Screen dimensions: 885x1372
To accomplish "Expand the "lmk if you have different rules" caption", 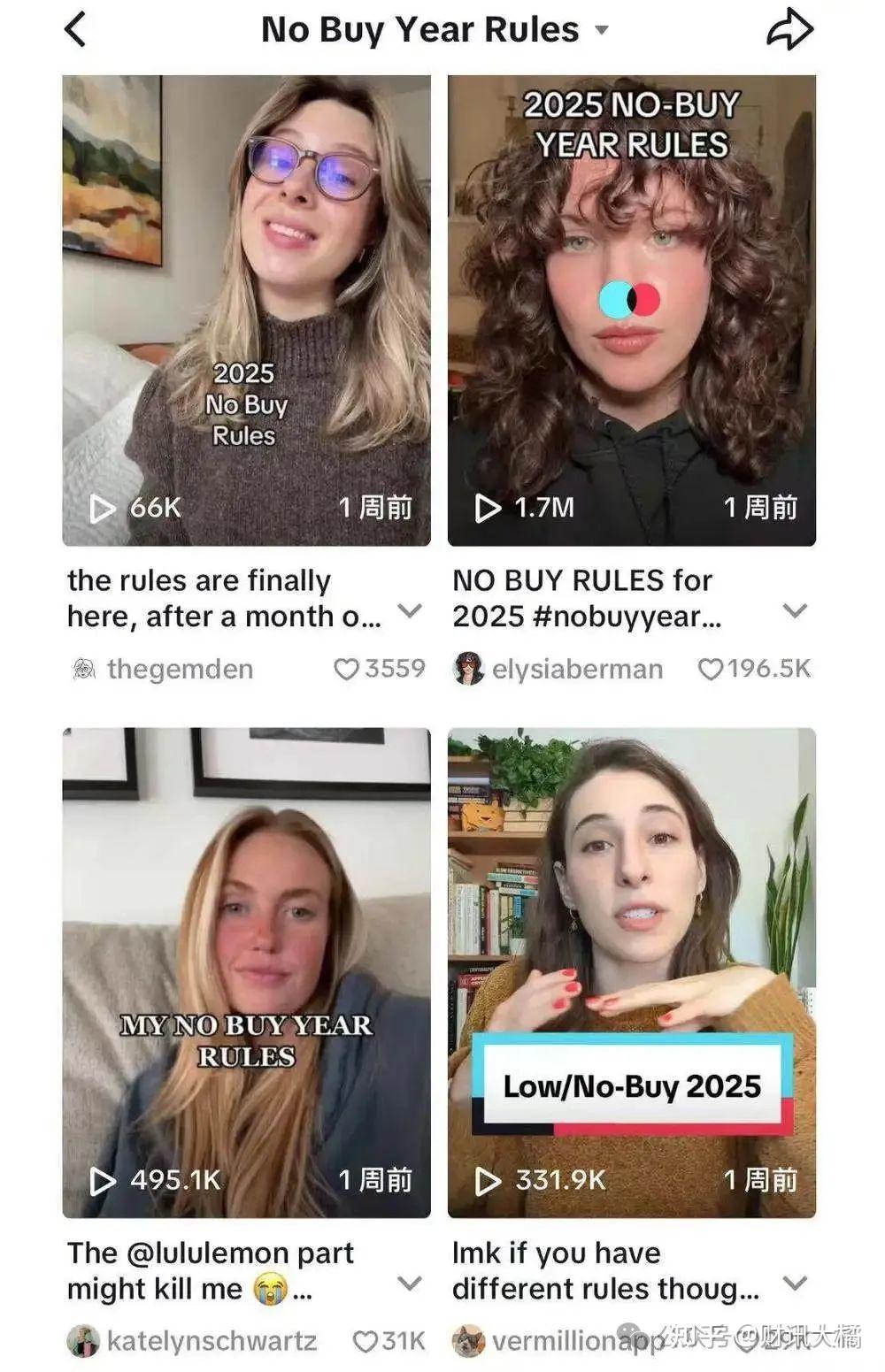I will (795, 1283).
